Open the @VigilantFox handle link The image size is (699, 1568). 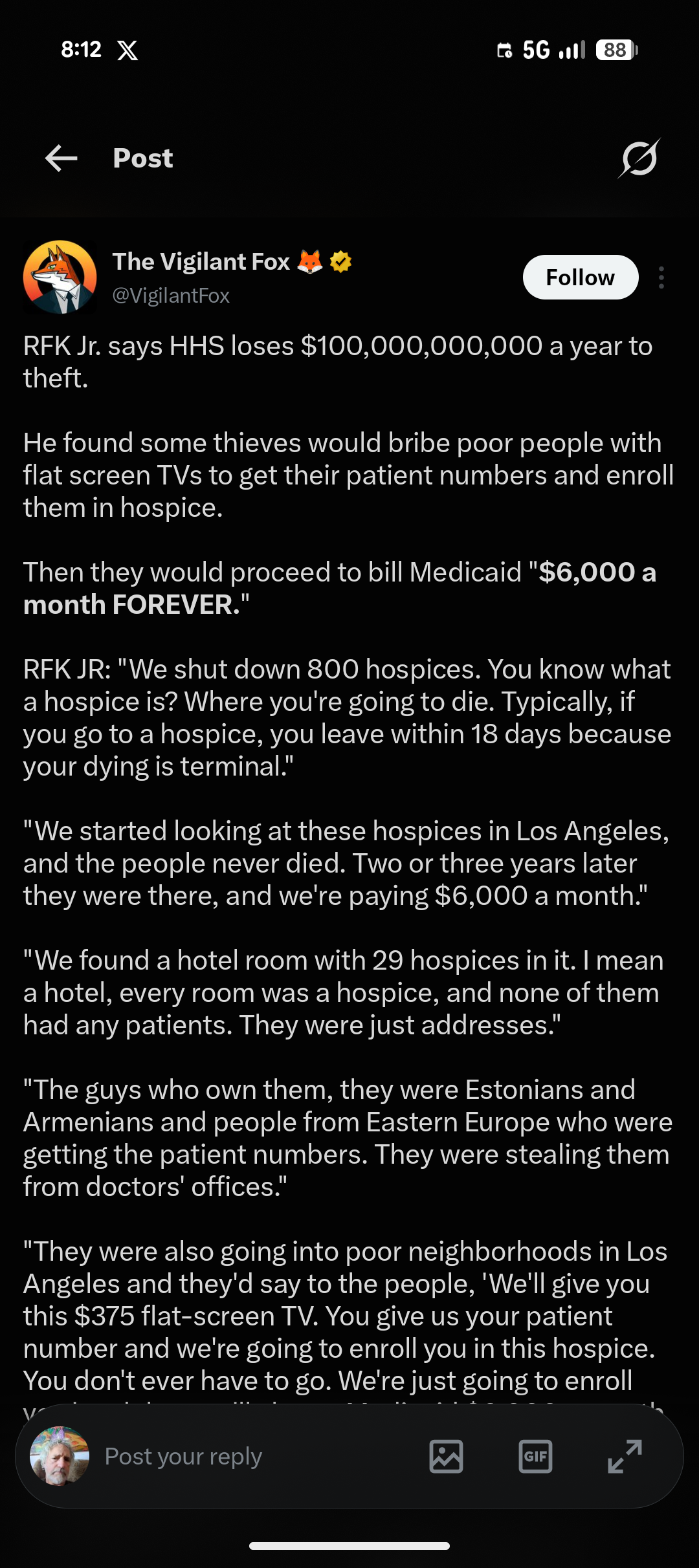(171, 296)
